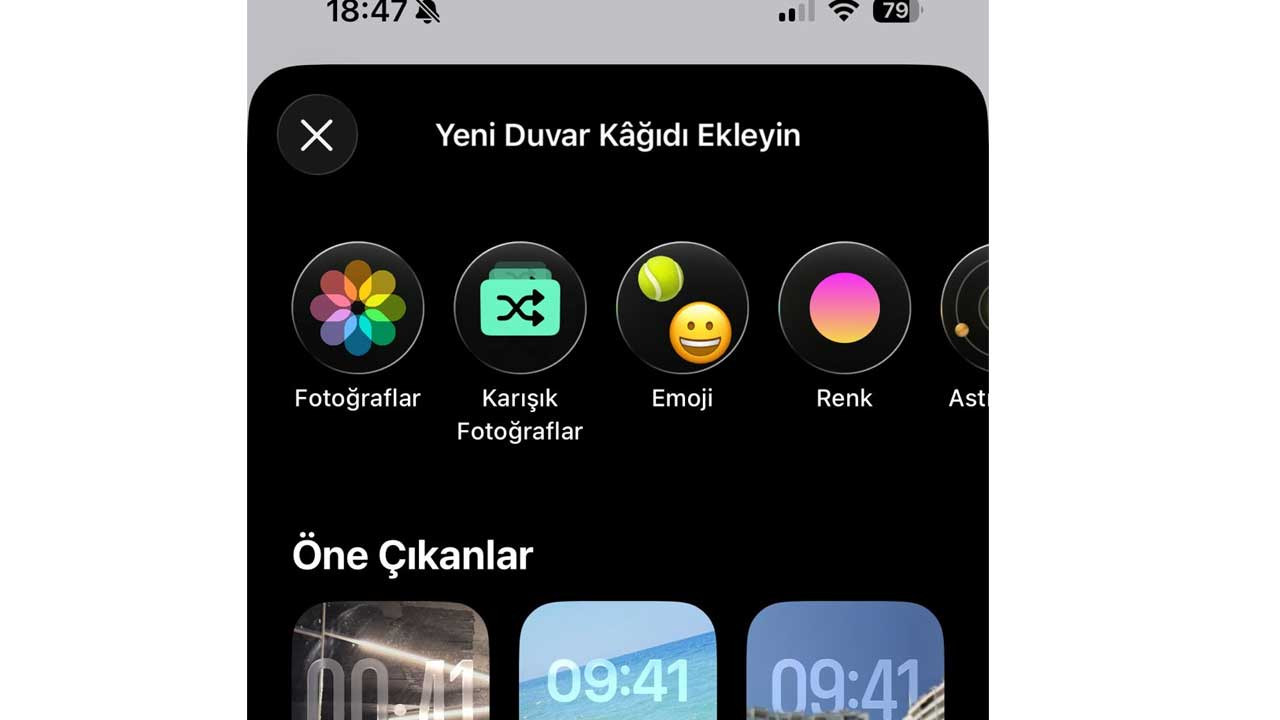Pick the Renk wallpaper option

click(x=844, y=307)
